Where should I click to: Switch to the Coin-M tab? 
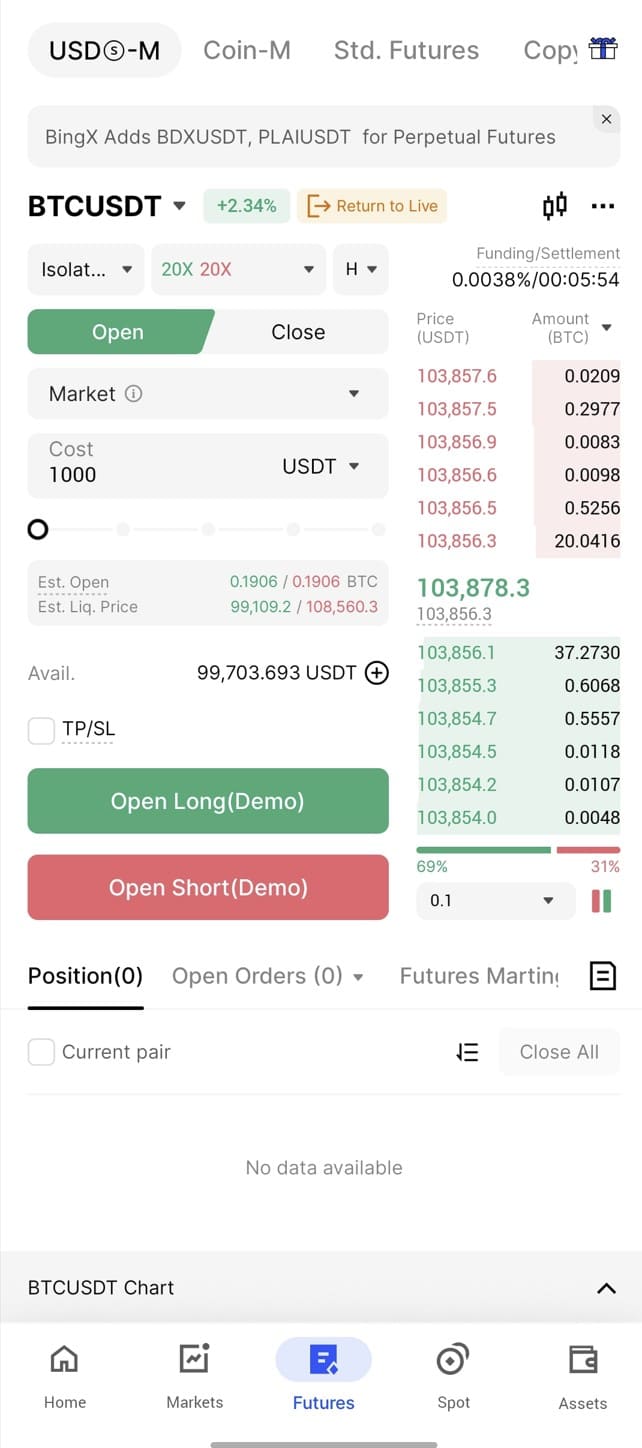pos(247,50)
